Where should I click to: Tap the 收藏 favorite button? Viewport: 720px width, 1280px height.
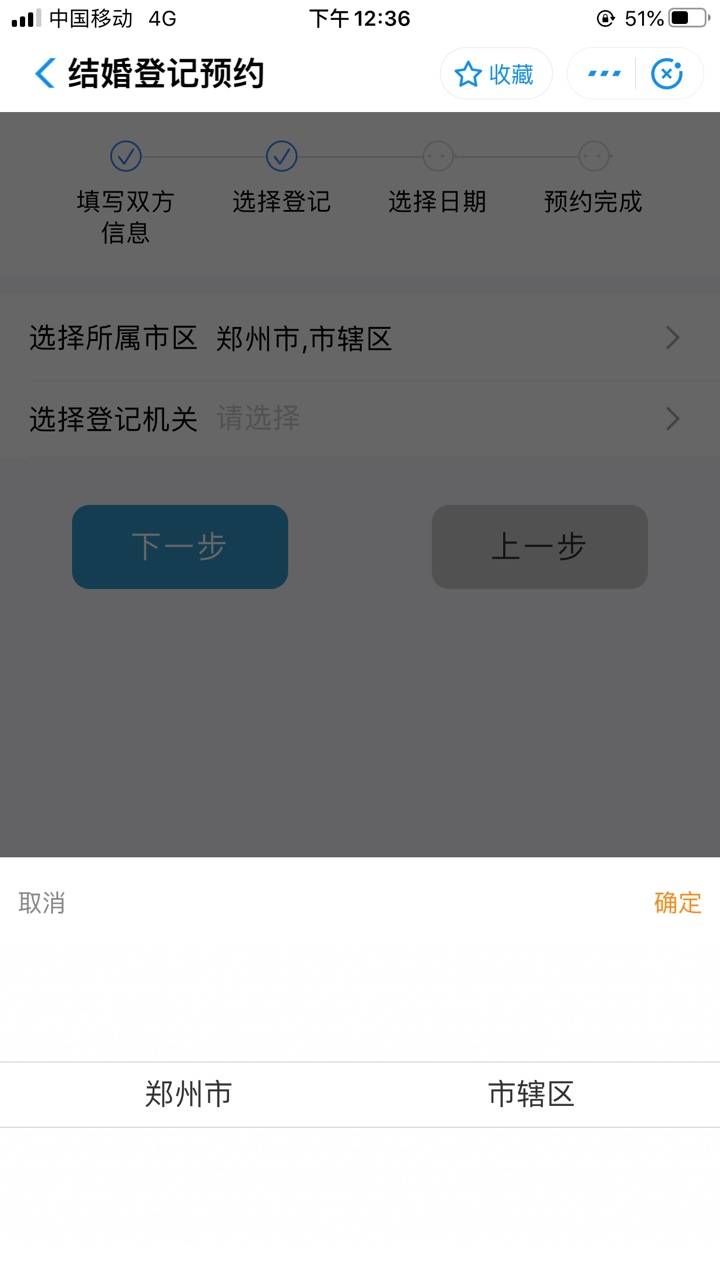496,74
